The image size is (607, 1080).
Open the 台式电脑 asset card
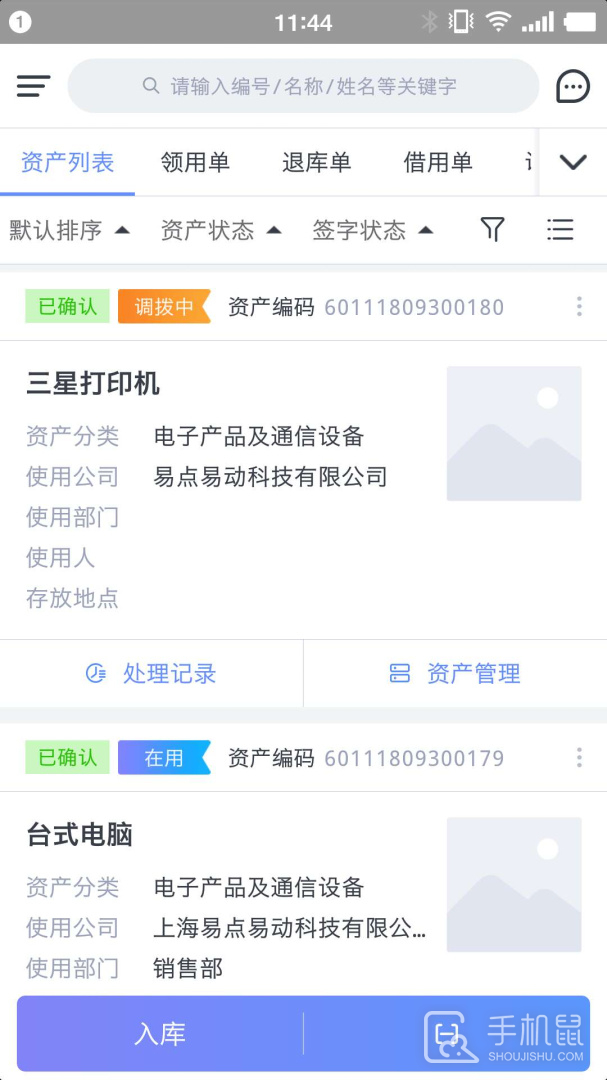(303, 892)
